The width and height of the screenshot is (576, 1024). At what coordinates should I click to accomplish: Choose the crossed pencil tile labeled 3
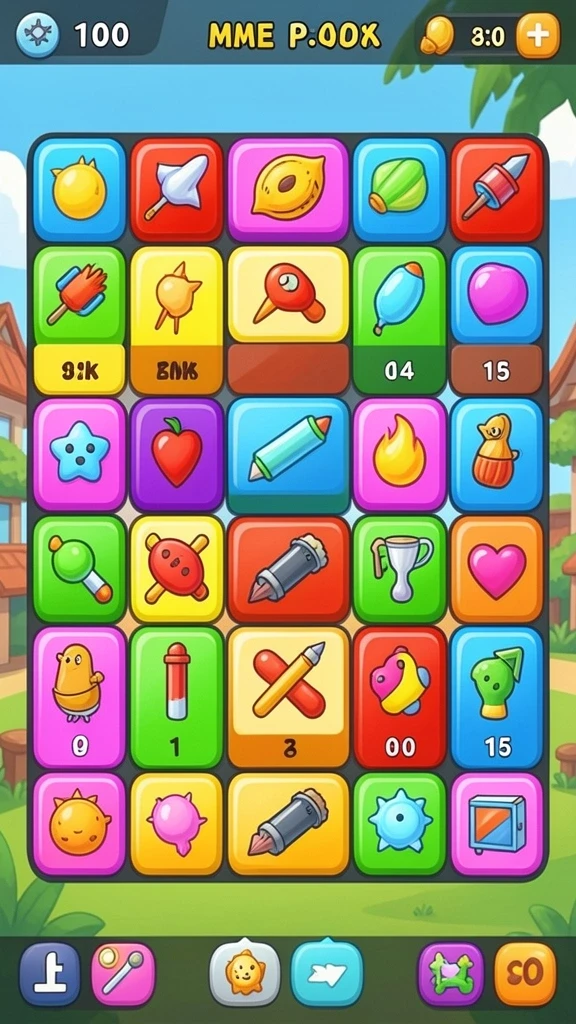click(x=288, y=697)
